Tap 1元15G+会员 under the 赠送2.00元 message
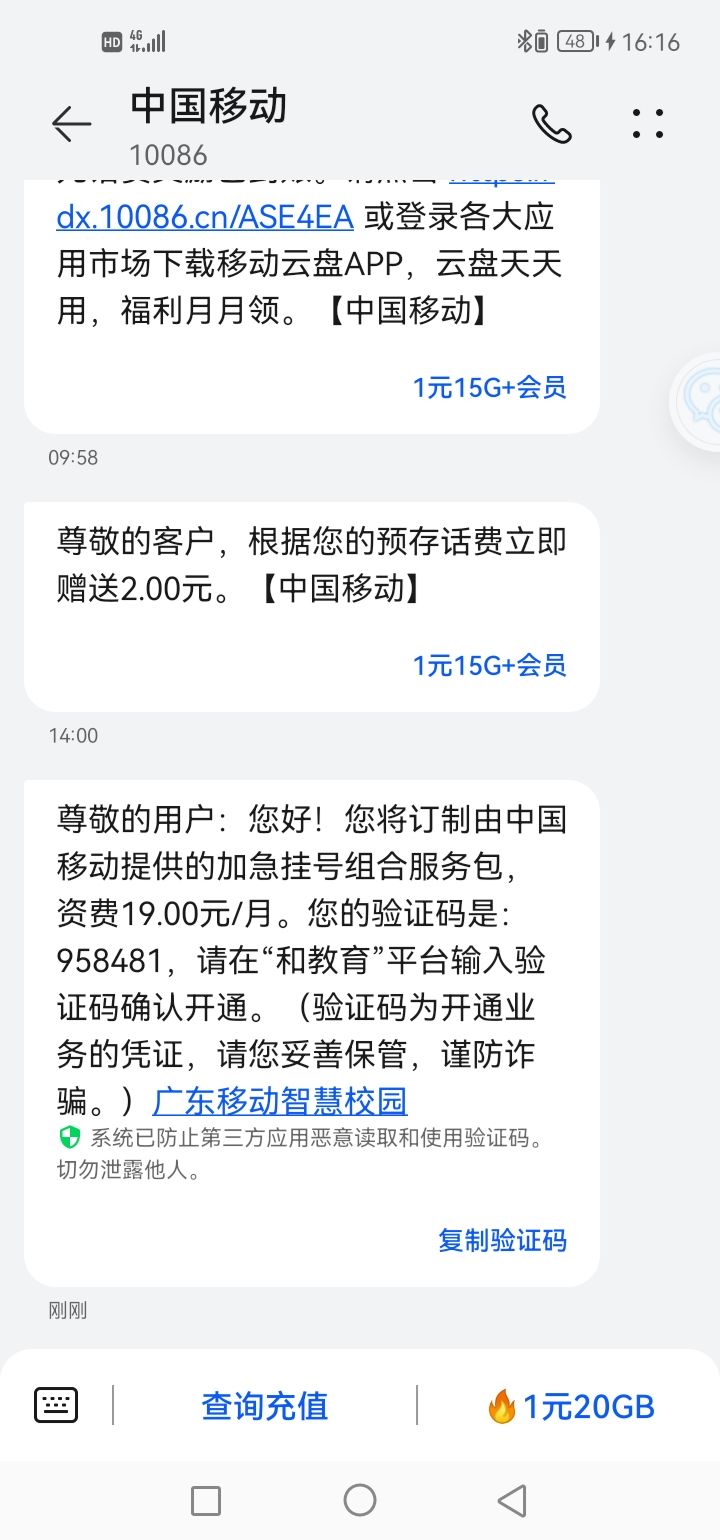Image resolution: width=720 pixels, height=1540 pixels. click(489, 665)
